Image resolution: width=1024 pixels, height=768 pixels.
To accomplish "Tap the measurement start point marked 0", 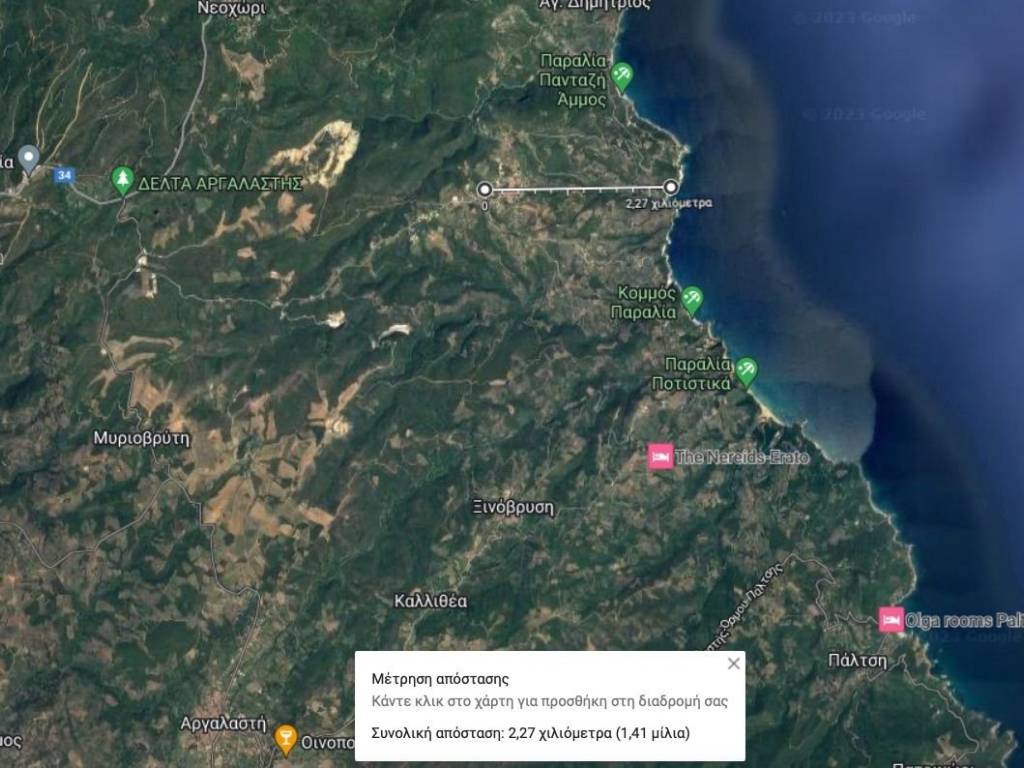I will (x=485, y=188).
